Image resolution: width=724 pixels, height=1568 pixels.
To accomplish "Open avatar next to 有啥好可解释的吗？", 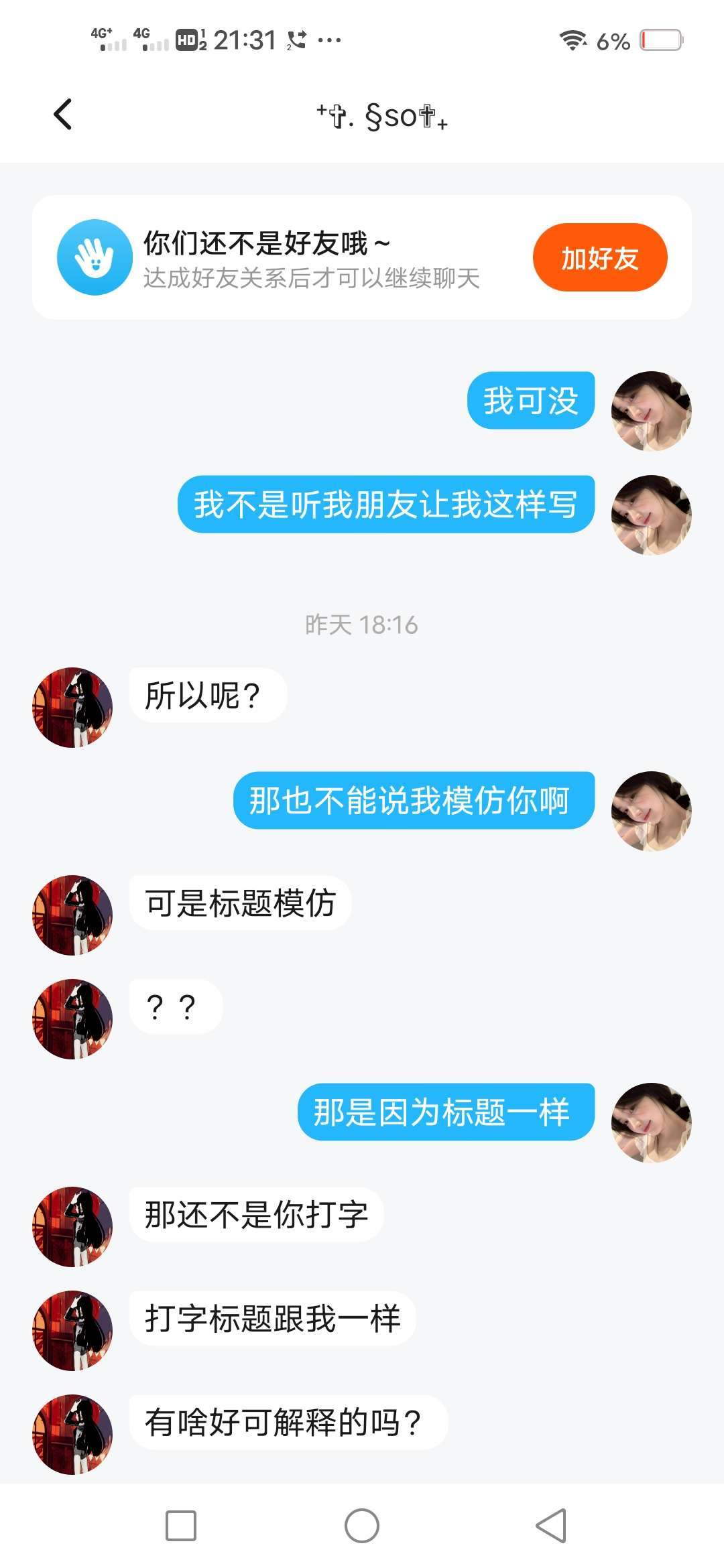I will [72, 1434].
